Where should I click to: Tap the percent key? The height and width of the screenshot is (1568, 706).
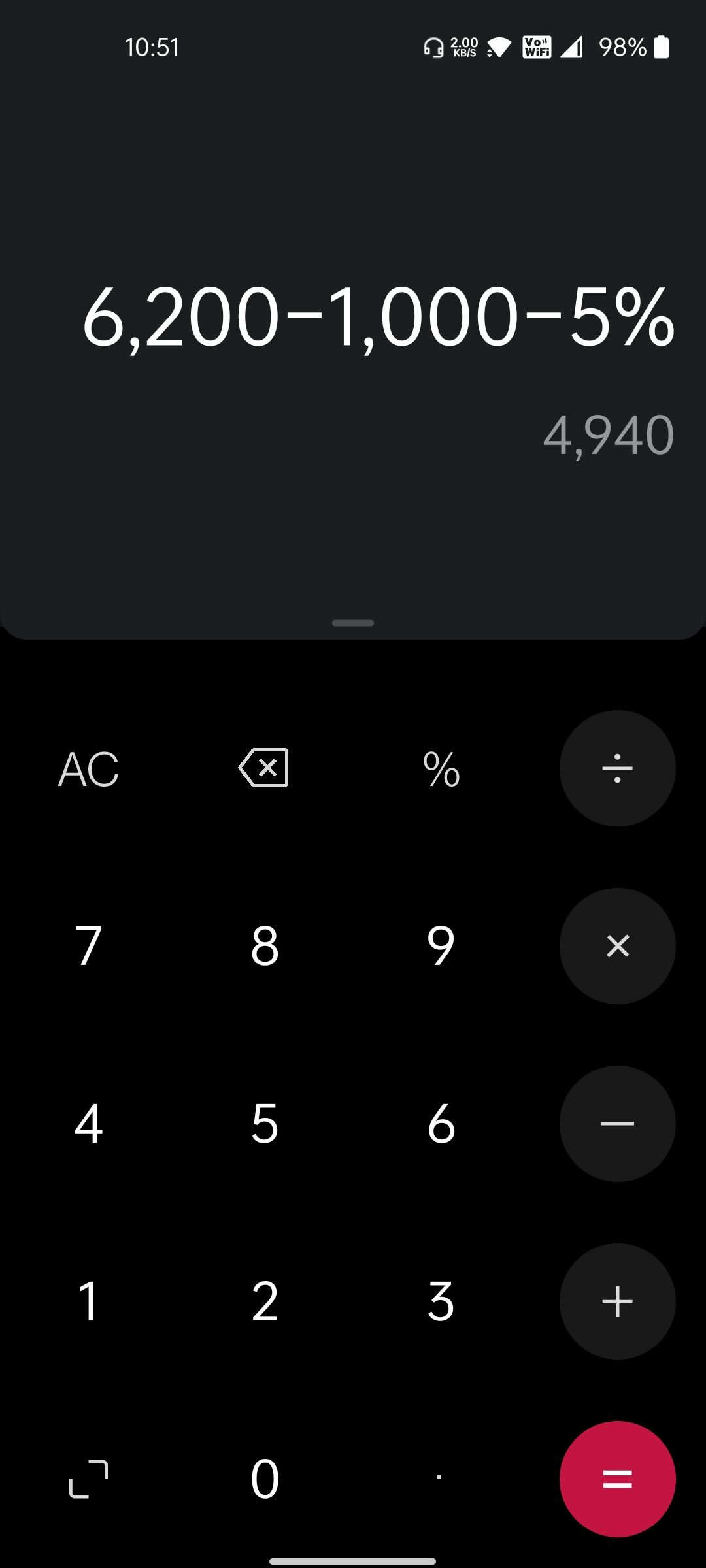click(441, 768)
